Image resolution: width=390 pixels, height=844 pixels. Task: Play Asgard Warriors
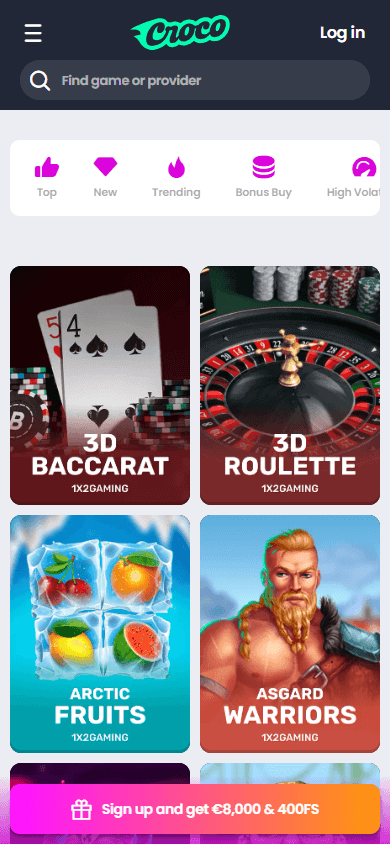pyautogui.click(x=290, y=634)
